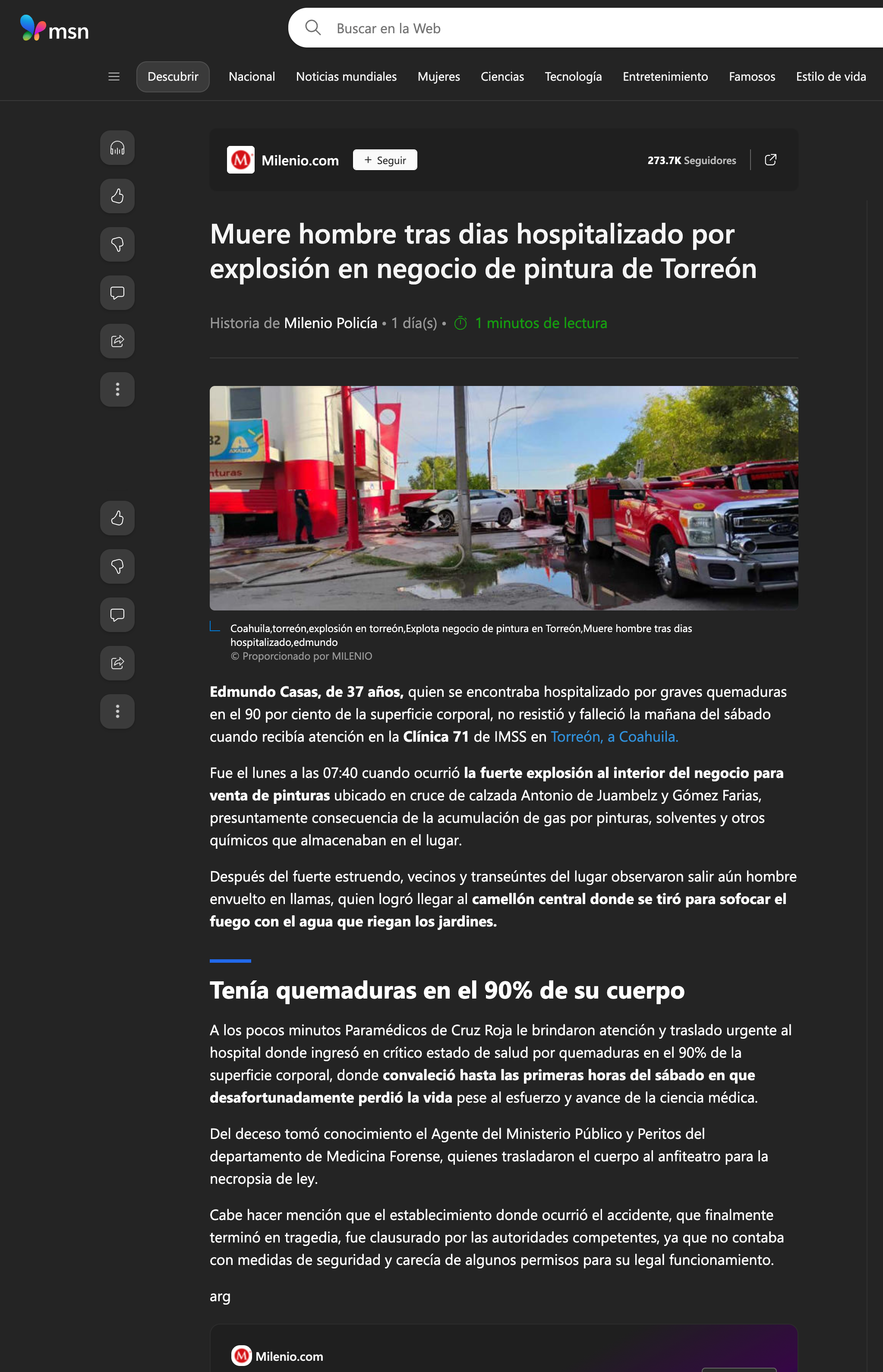This screenshot has height=1372, width=883.
Task: Switch to the Nacional tab
Action: (252, 77)
